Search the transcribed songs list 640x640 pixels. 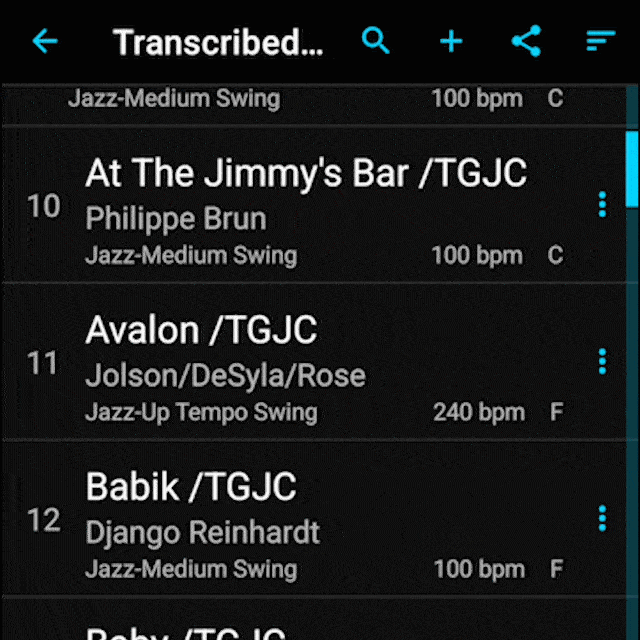[x=375, y=41]
